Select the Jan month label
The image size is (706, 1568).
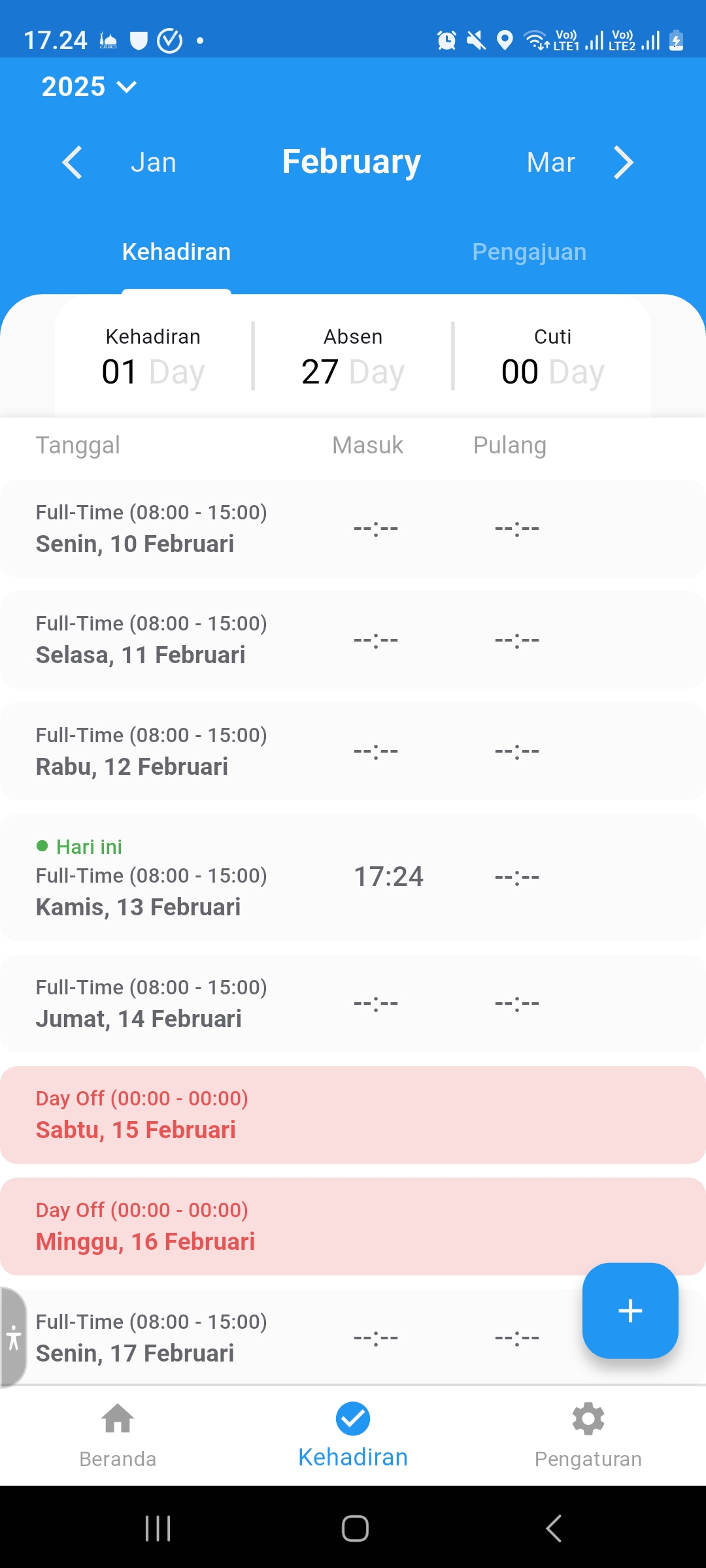(x=154, y=163)
